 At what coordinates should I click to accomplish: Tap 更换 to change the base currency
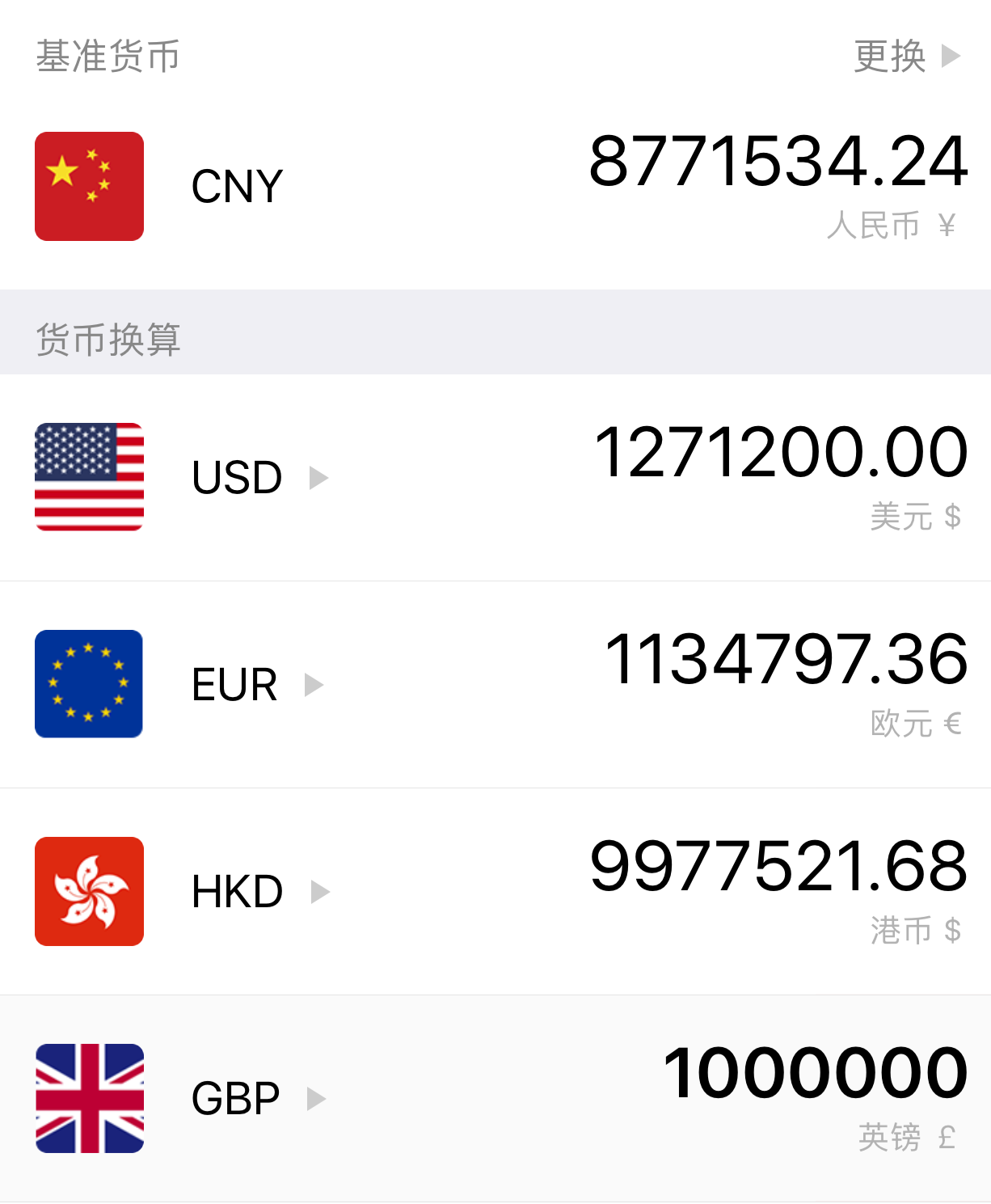pos(905,57)
